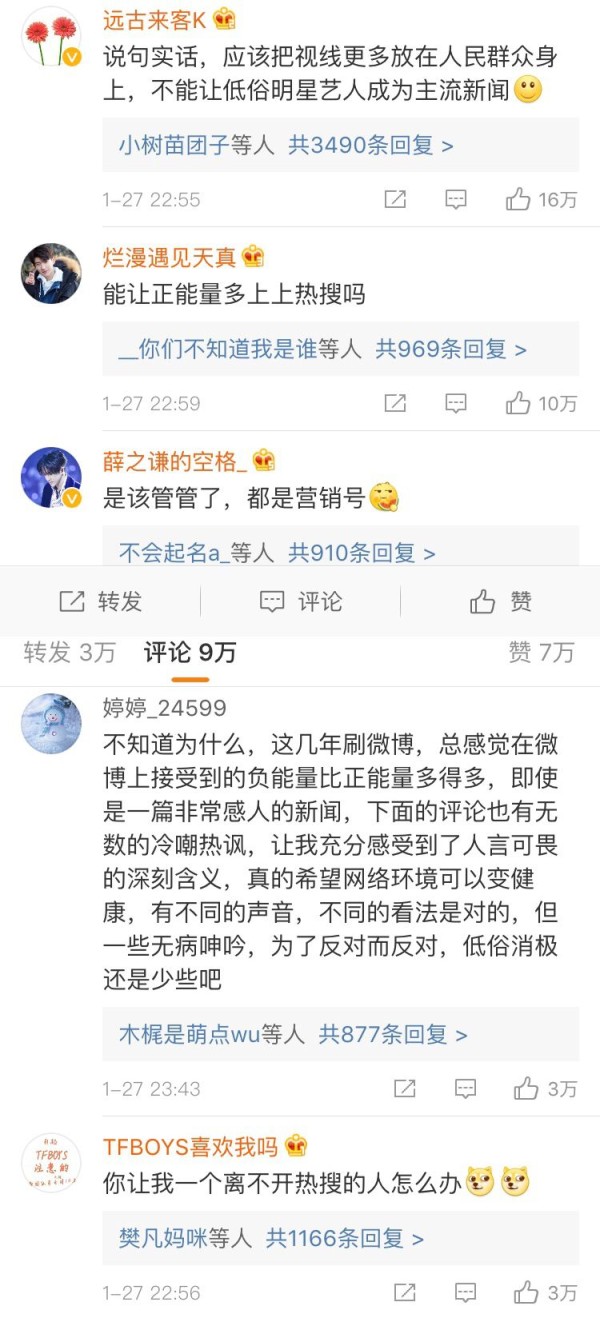Like 远古来客K's comment
The image size is (600, 1318).
(541, 199)
